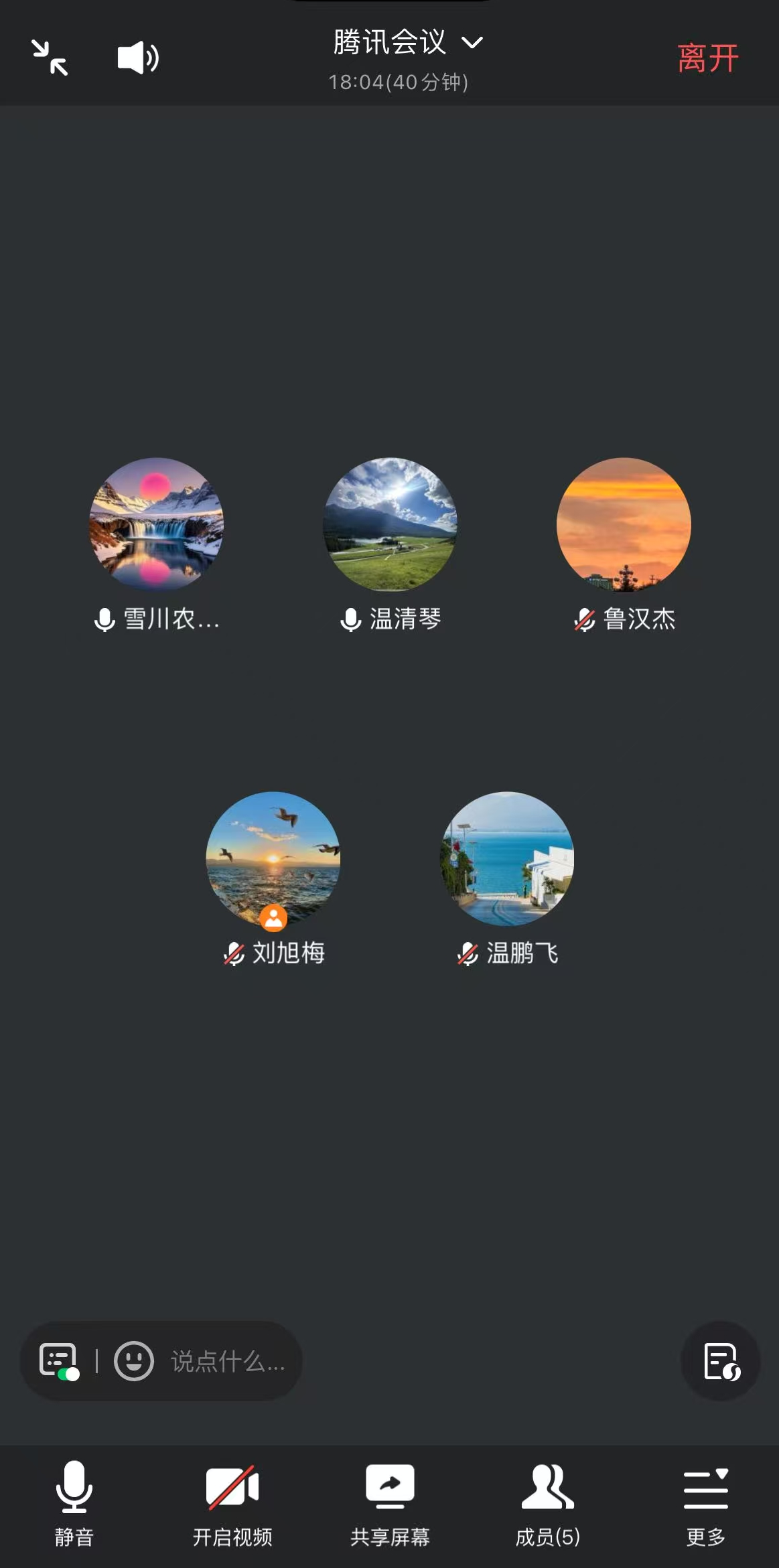The width and height of the screenshot is (779, 1568).
Task: Select participant 温鹏飞 avatar
Action: point(507,858)
